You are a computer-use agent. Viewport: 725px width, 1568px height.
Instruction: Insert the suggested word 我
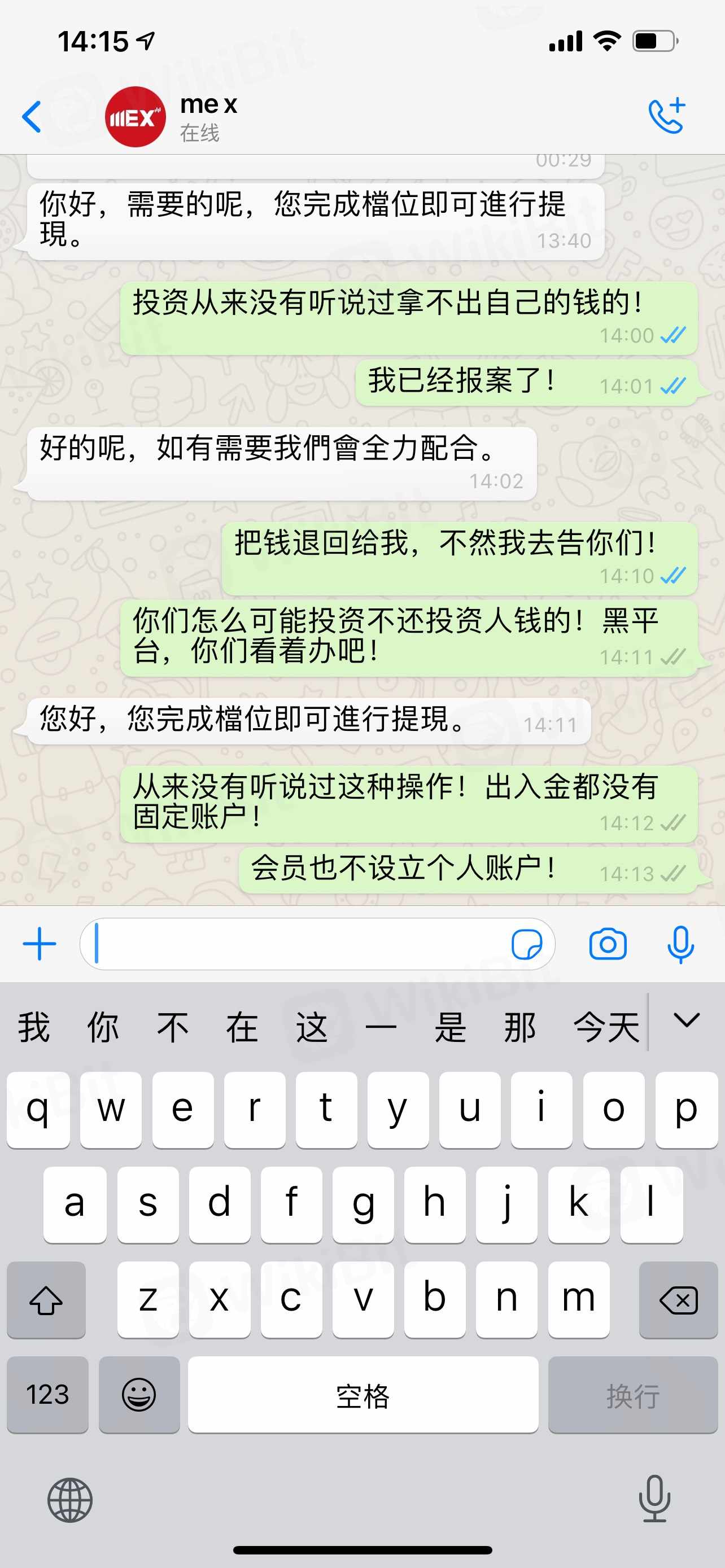34,1027
